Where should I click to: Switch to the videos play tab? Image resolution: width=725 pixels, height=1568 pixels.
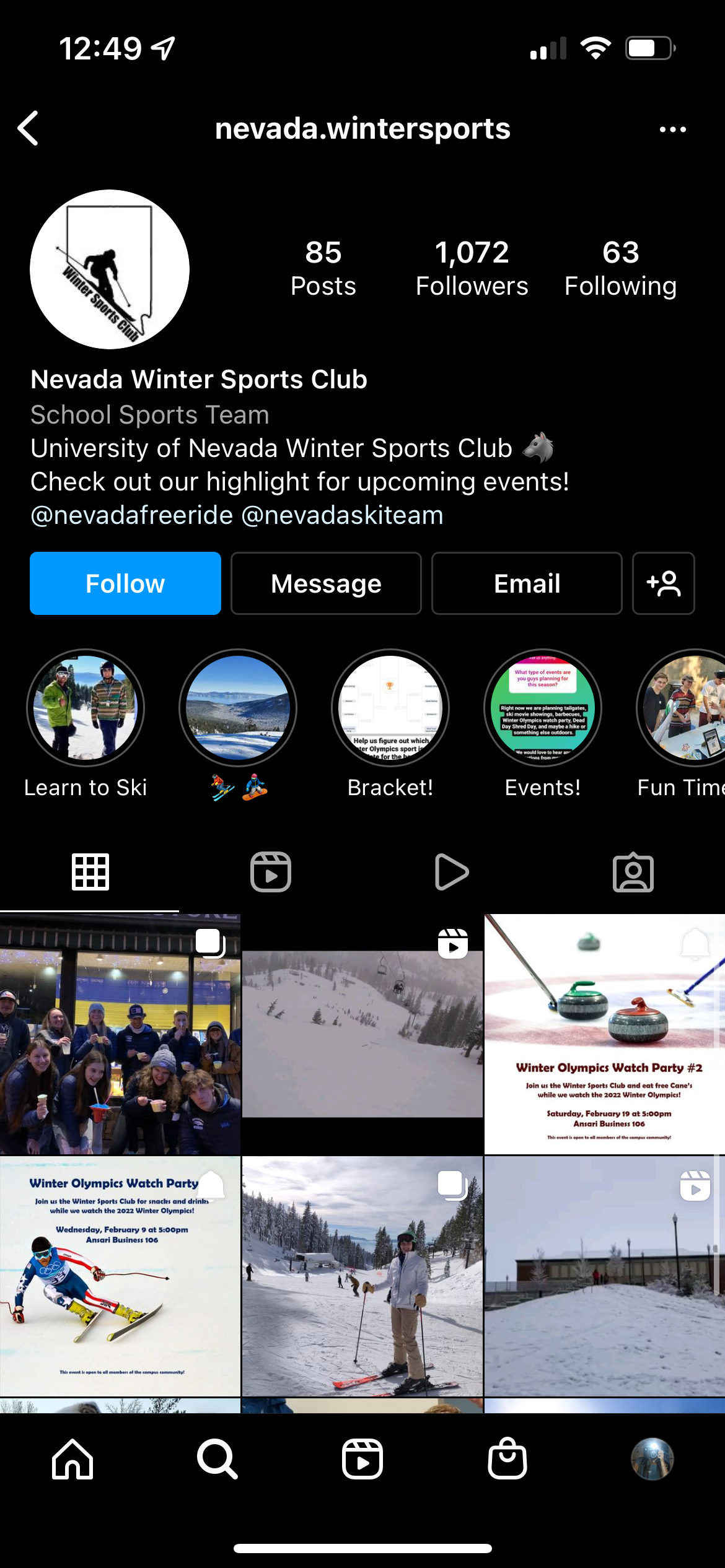452,872
